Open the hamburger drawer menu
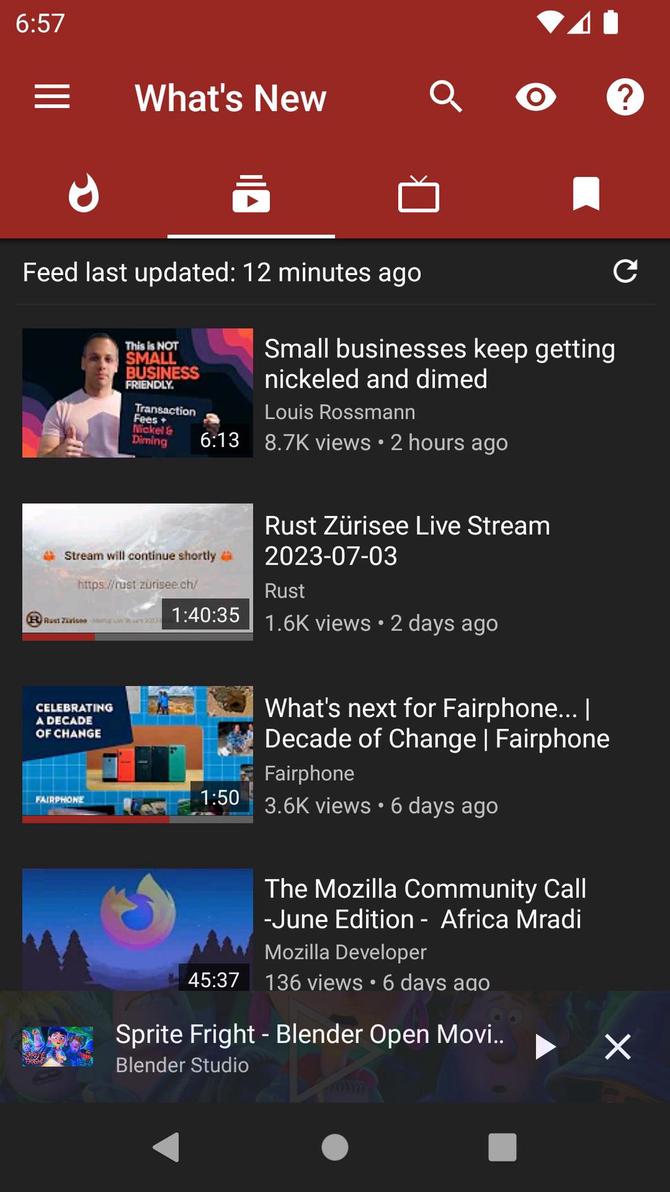Image resolution: width=670 pixels, height=1192 pixels. pyautogui.click(x=52, y=97)
